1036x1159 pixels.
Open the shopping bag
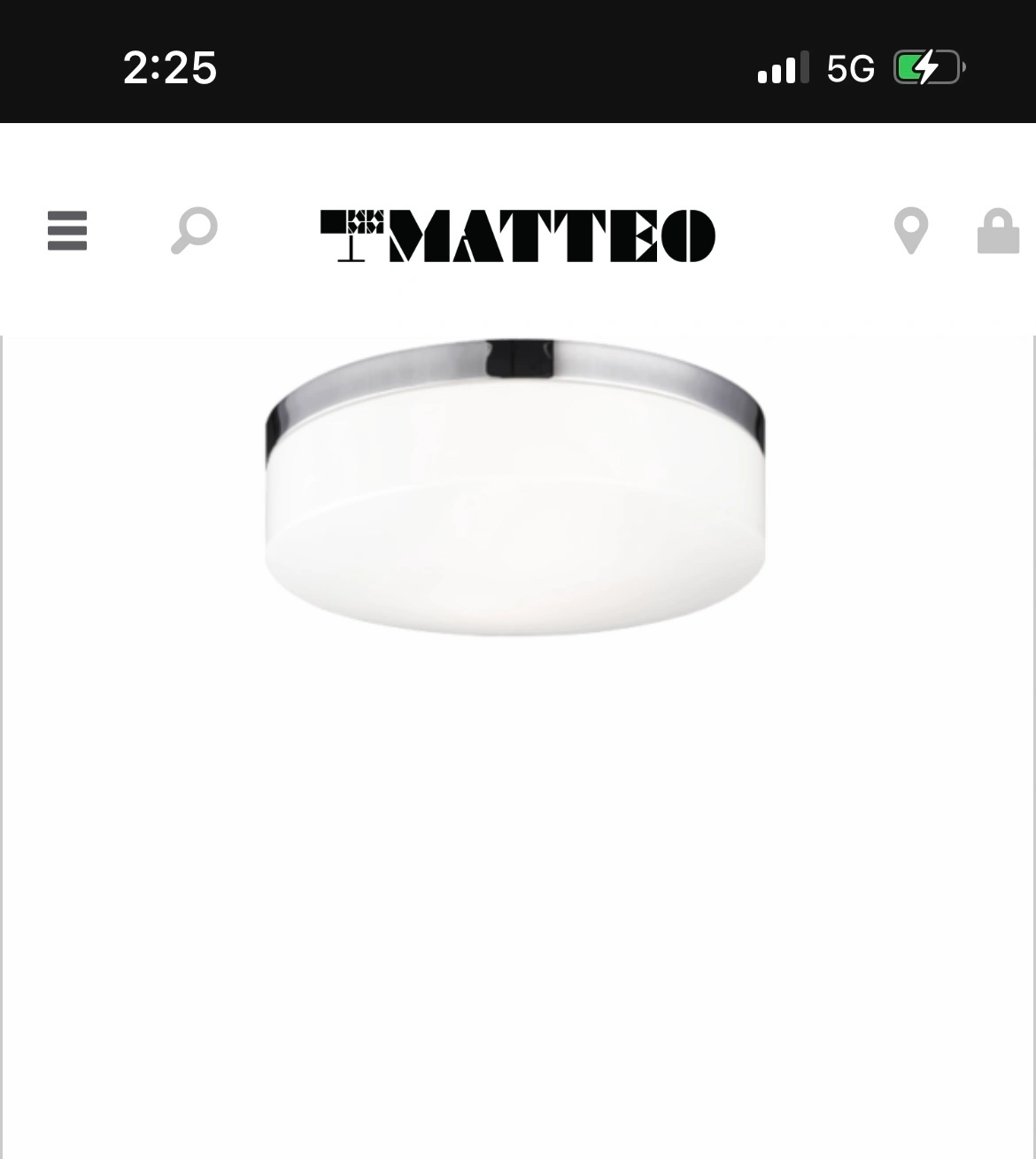pos(998,231)
